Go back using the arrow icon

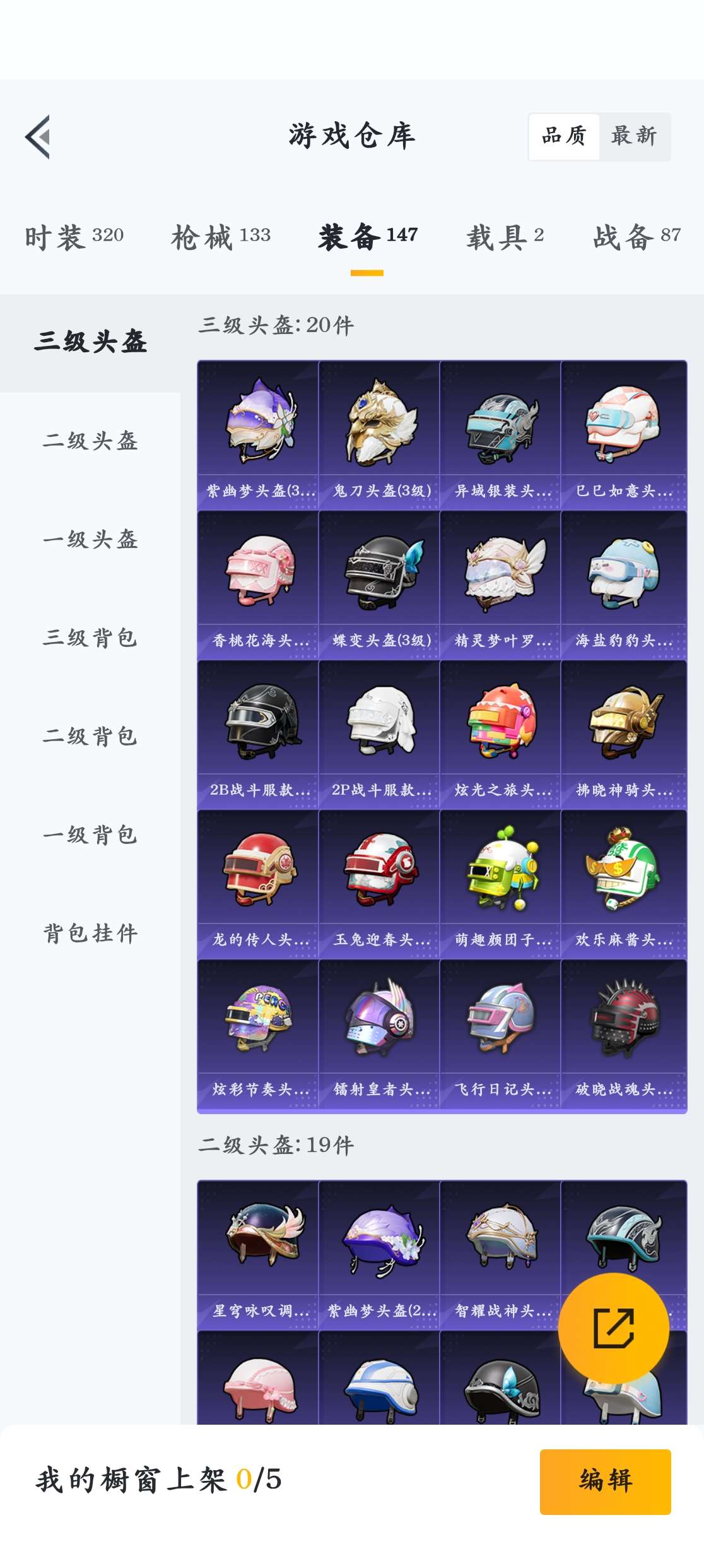[38, 137]
